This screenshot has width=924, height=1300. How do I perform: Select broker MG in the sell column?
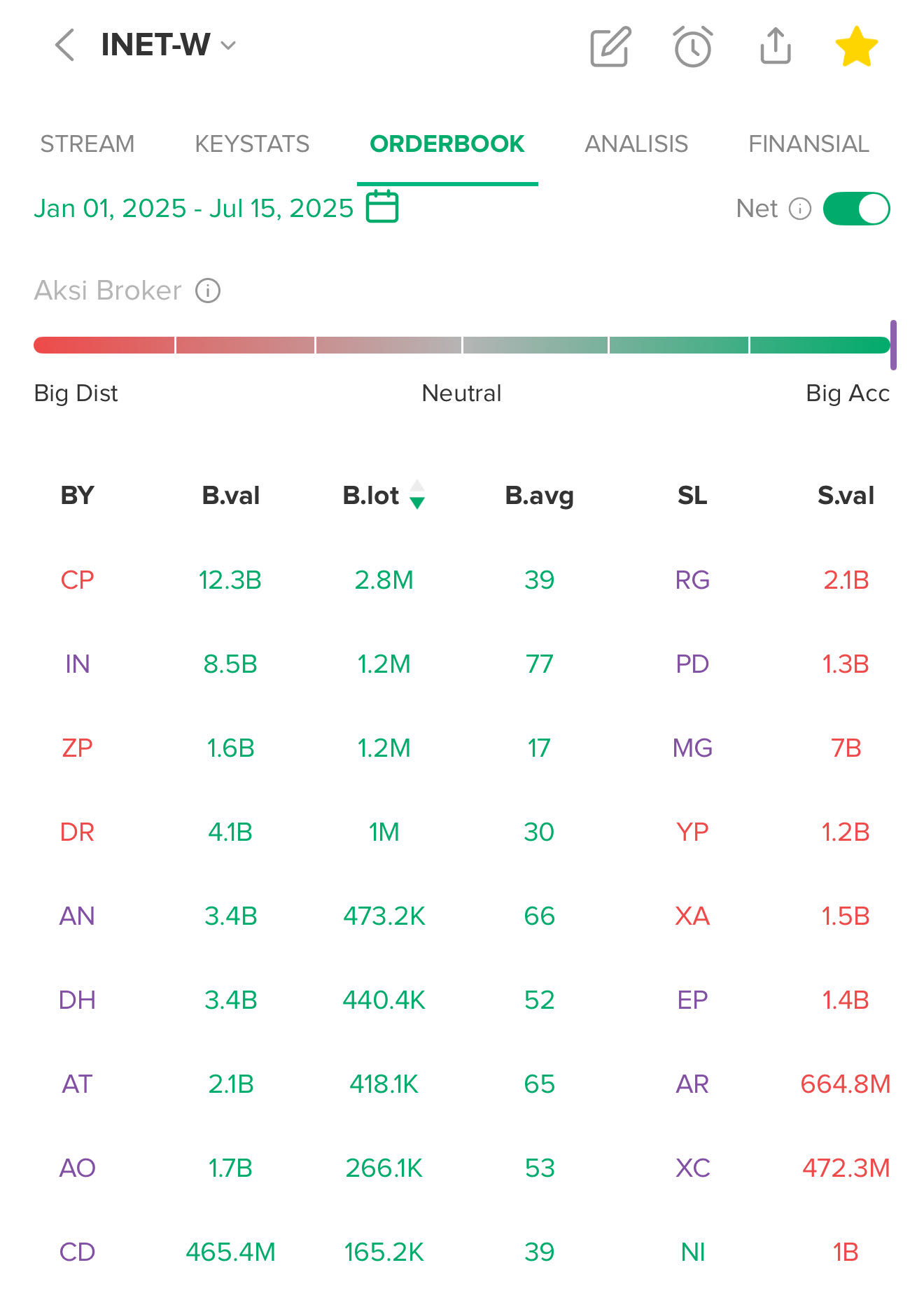(692, 748)
